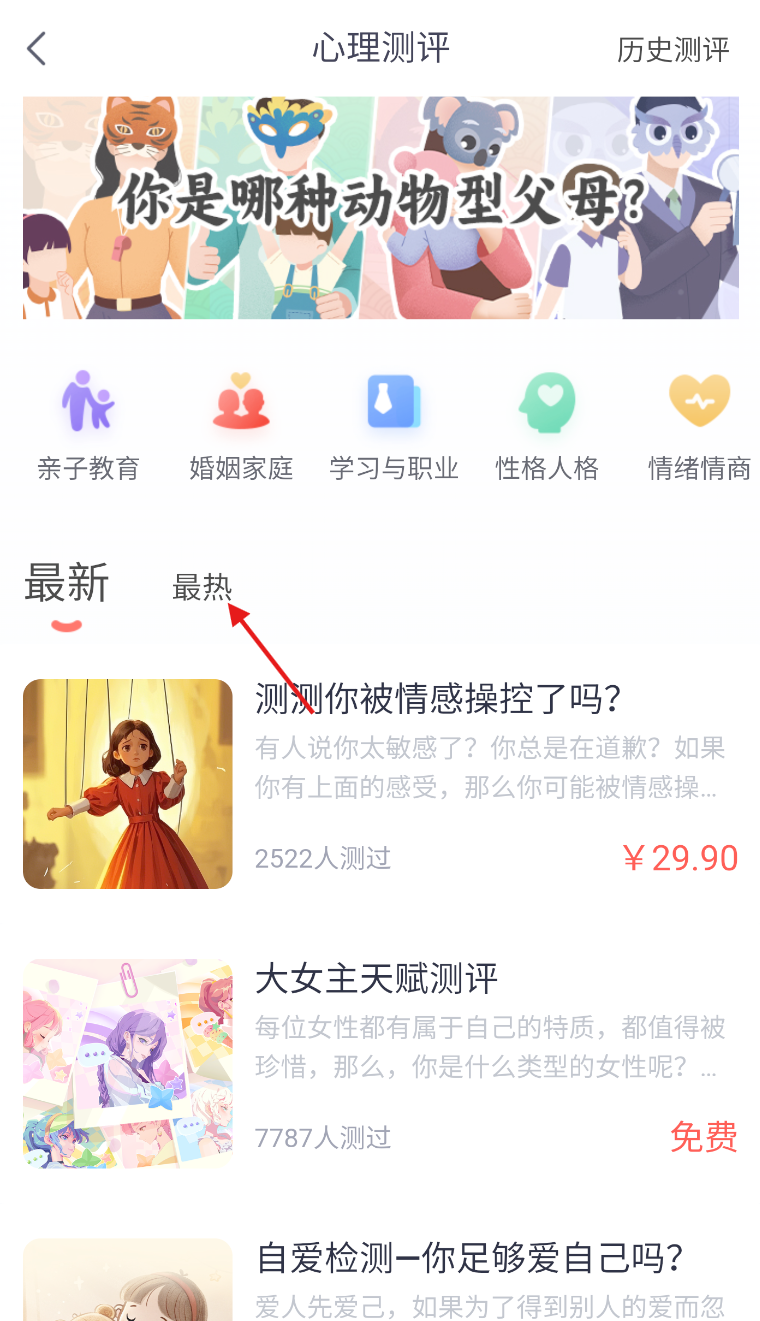Open 自爱检测 你足够爱自己吗 test

click(x=470, y=1258)
